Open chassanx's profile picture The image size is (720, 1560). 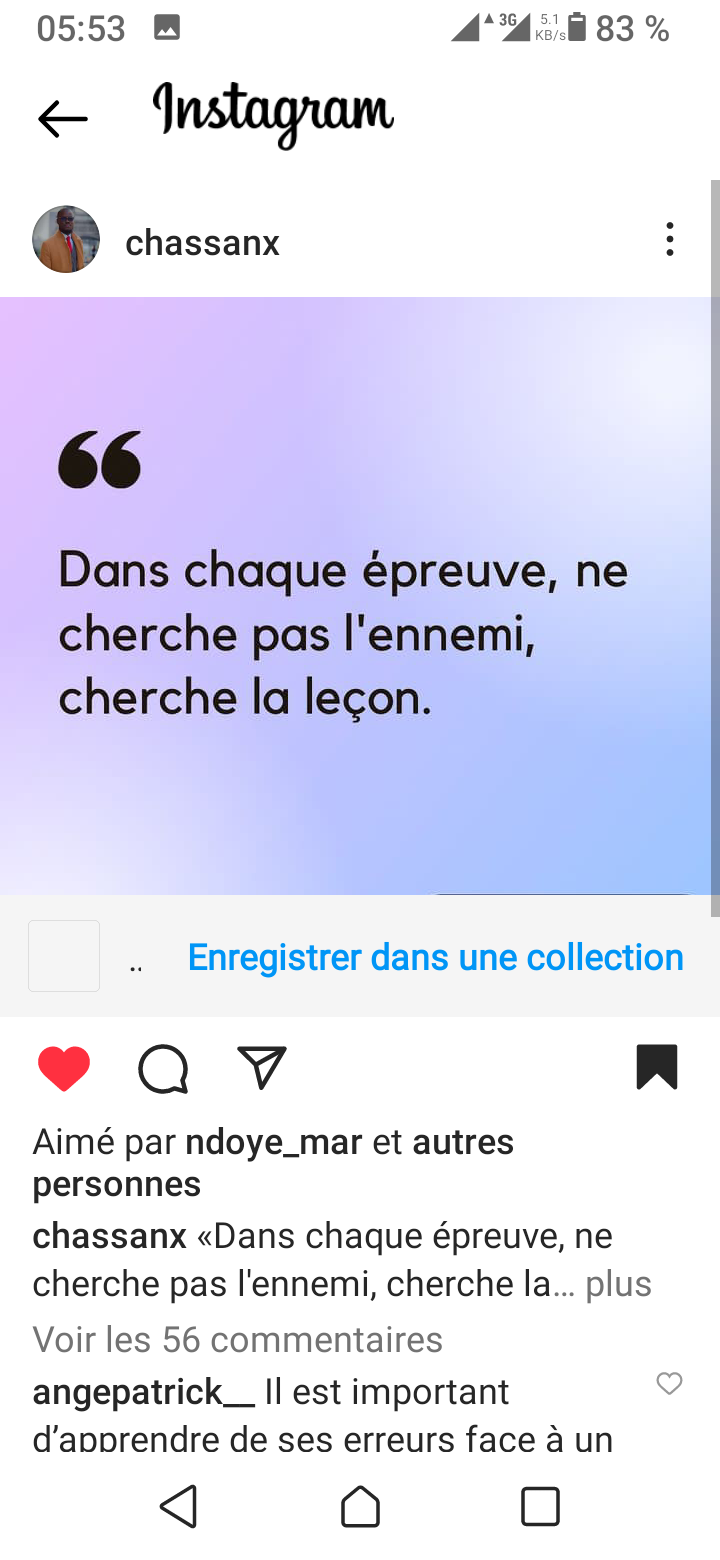(x=66, y=240)
